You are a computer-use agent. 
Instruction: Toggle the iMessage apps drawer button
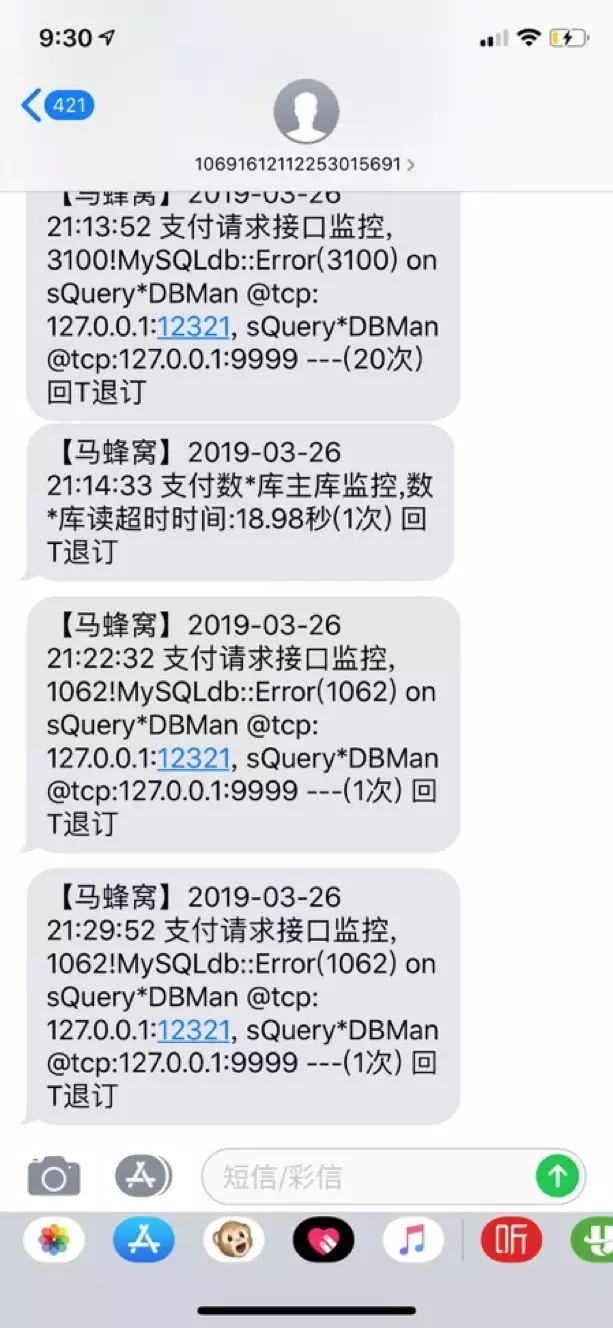[x=143, y=1176]
